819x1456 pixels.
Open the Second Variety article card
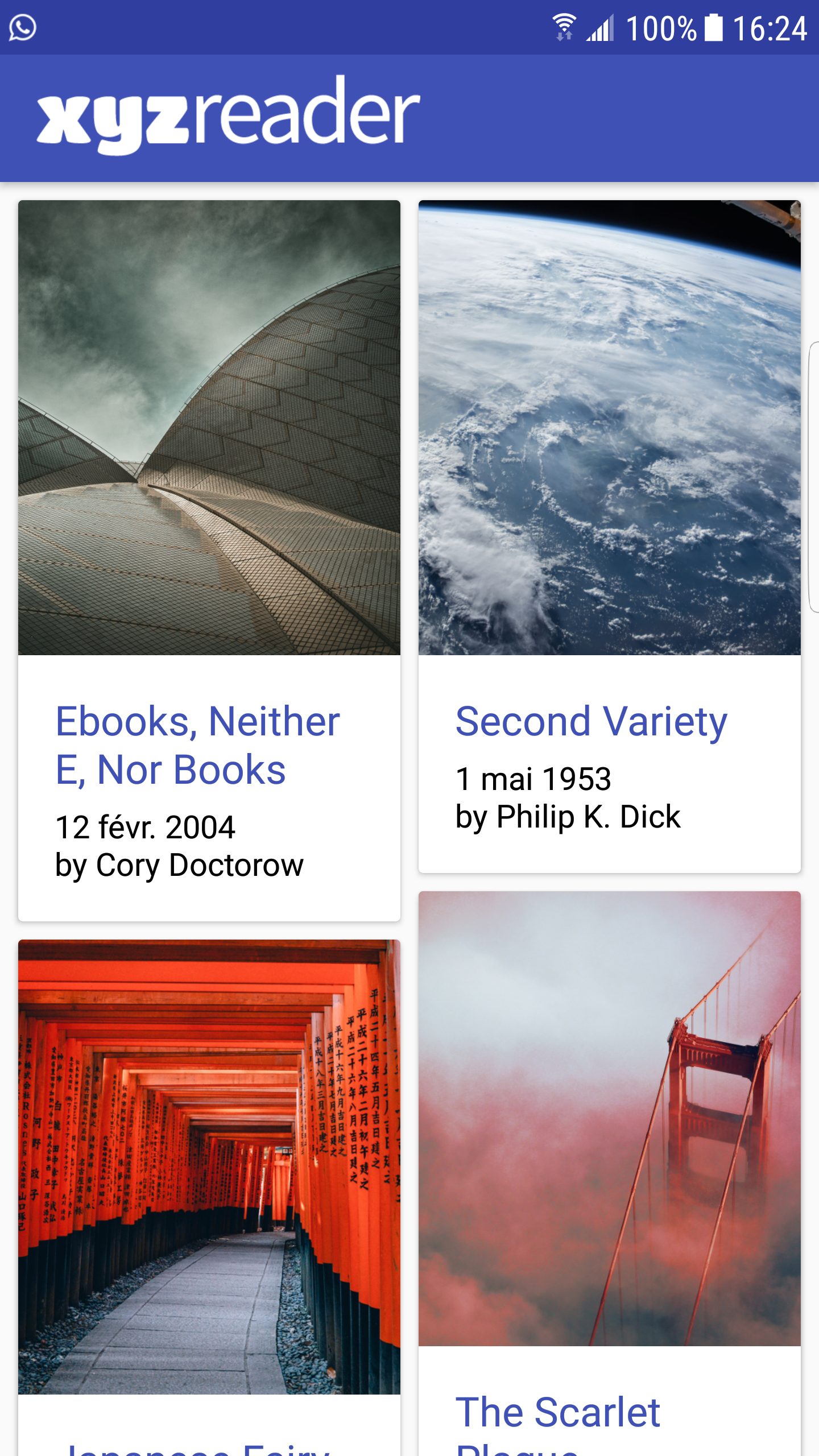tap(610, 536)
